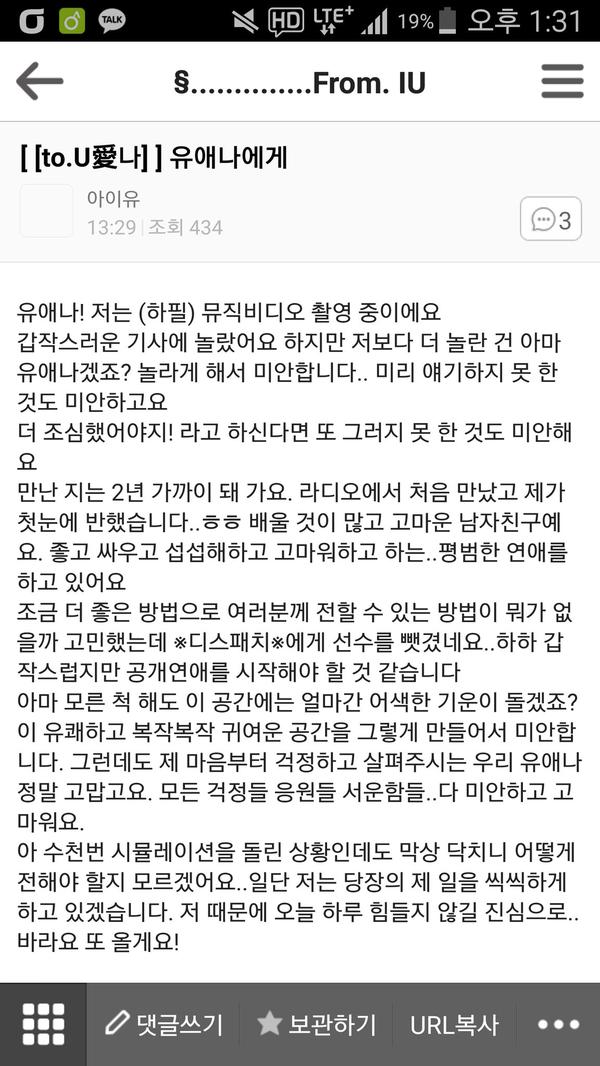The image size is (600, 1066).
Task: Go back using the arrow icon
Action: [40, 82]
